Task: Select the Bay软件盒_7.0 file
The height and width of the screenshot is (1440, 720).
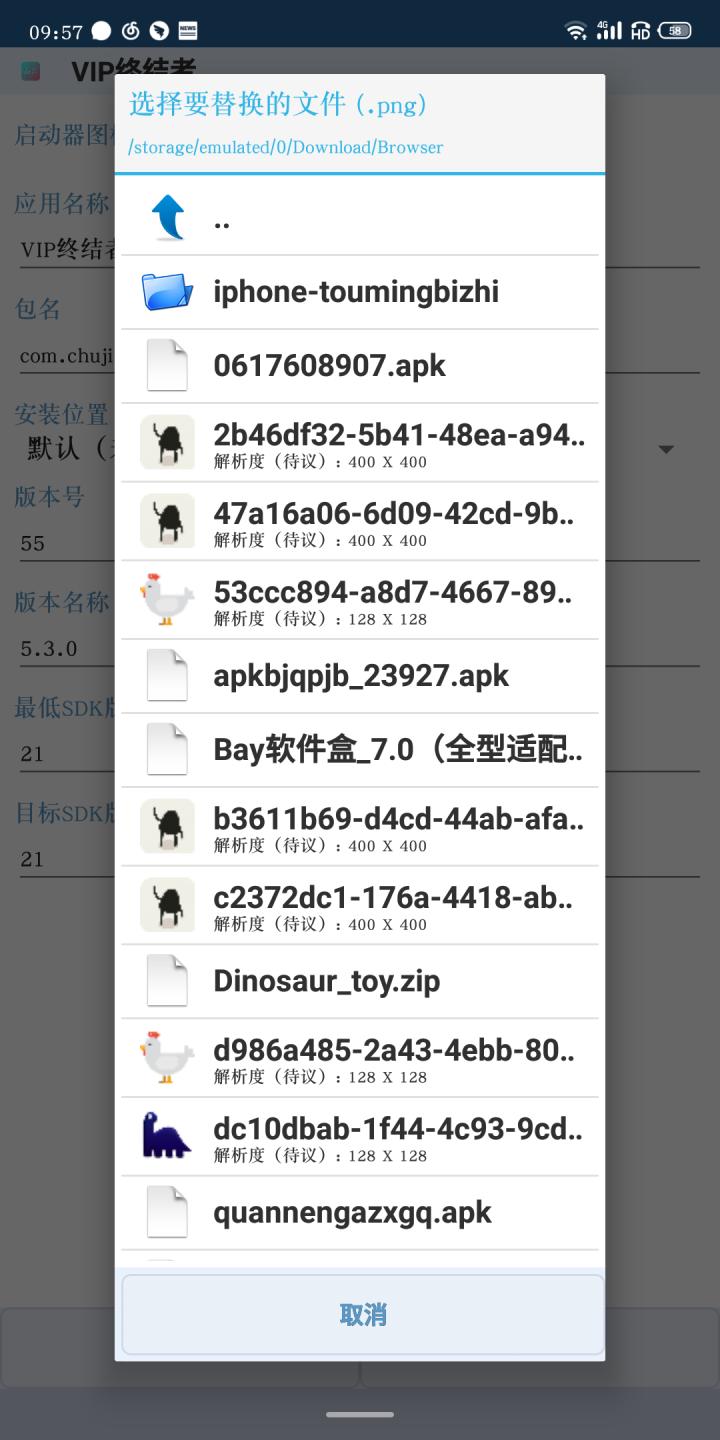Action: coord(360,750)
